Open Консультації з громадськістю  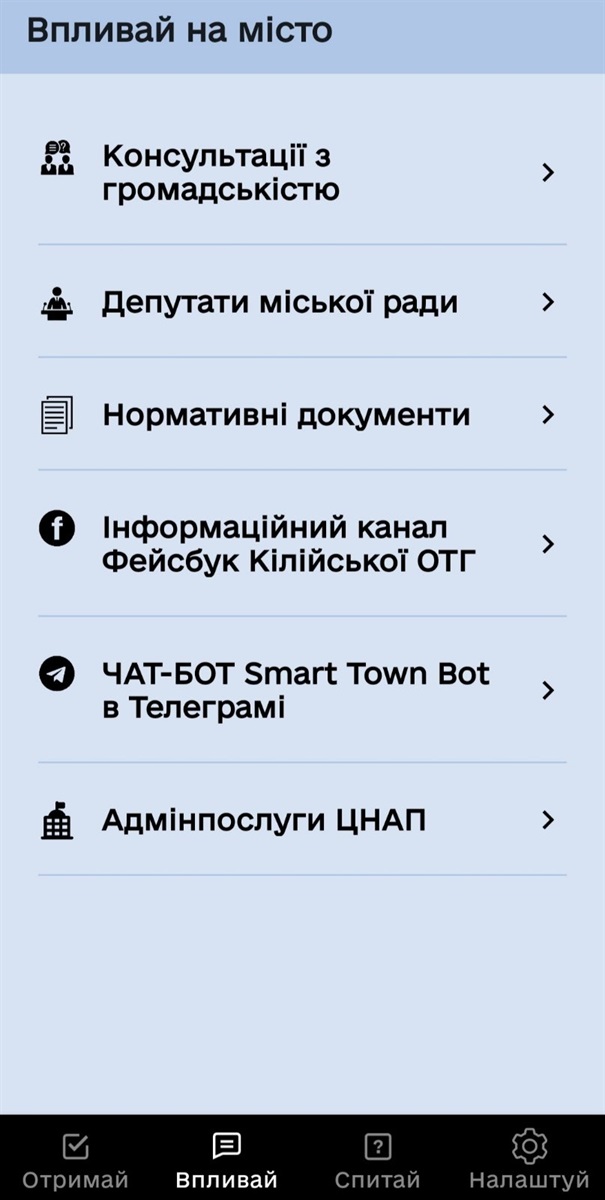point(302,173)
